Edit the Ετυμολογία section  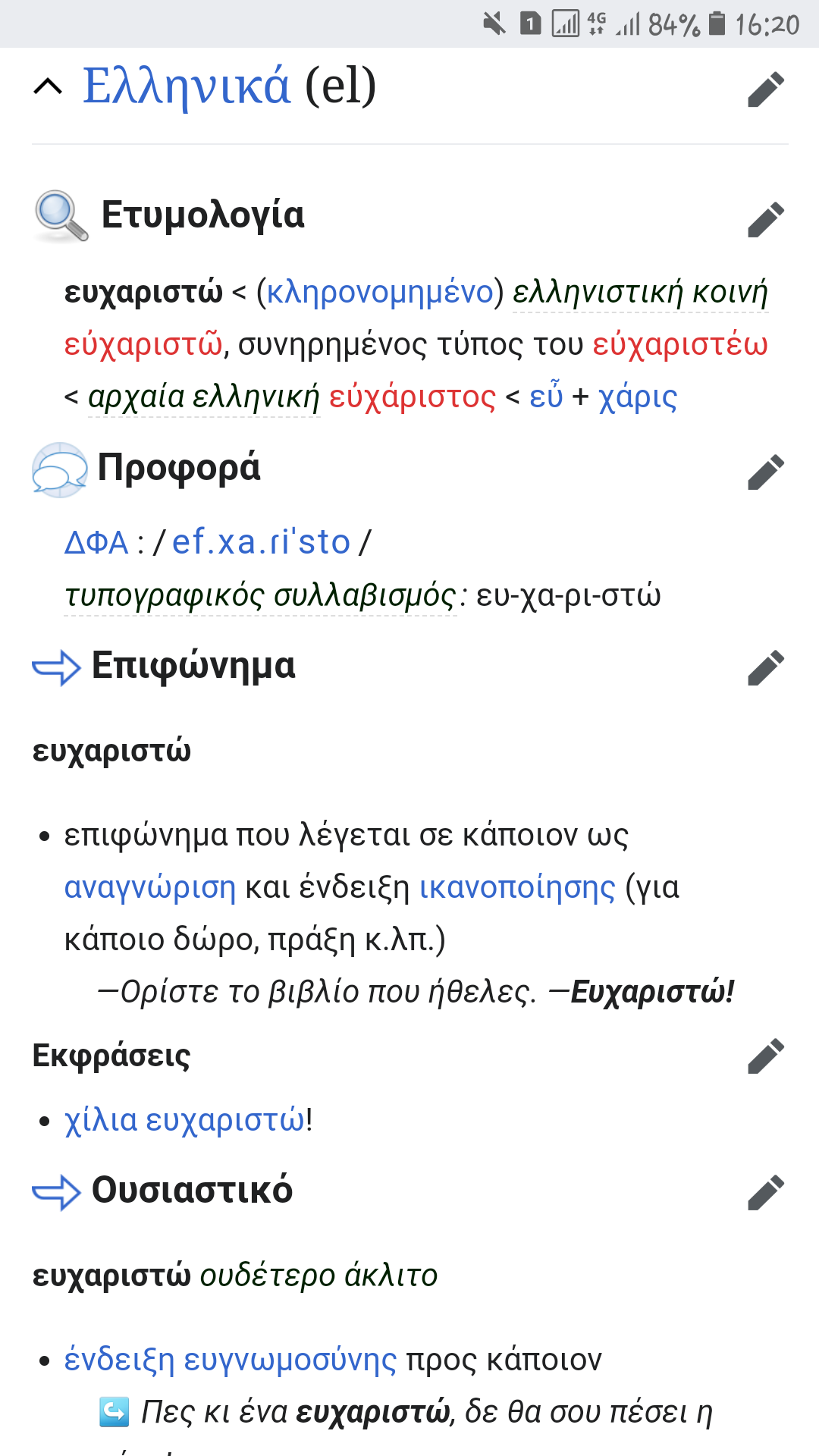[x=765, y=219]
